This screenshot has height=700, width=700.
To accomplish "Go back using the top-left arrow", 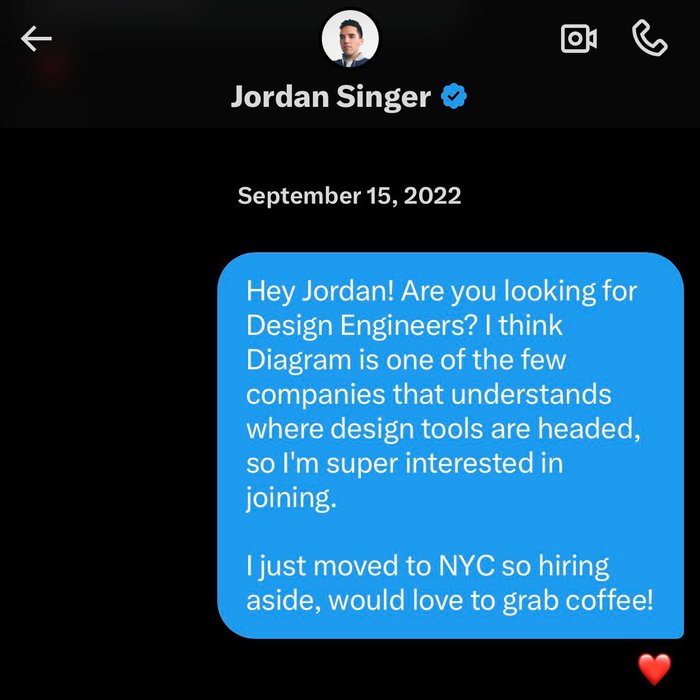I will tap(36, 39).
